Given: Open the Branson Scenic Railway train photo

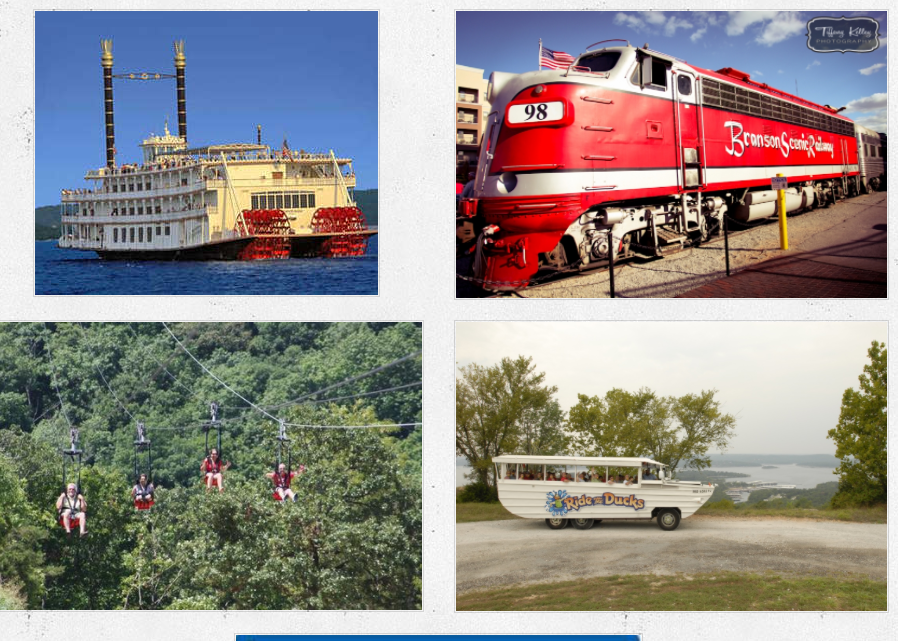Looking at the screenshot, I should click(671, 154).
